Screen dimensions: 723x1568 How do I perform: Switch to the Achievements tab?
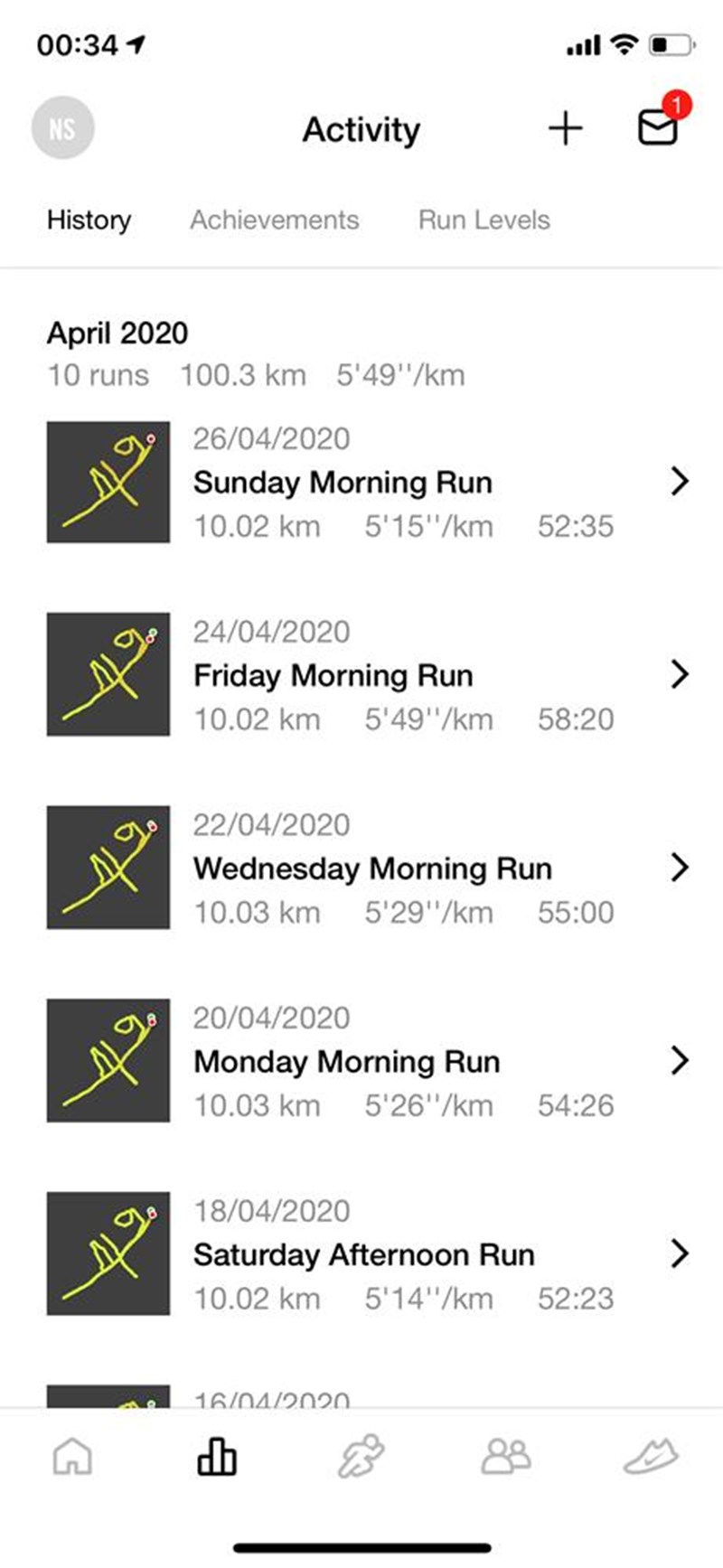(274, 220)
